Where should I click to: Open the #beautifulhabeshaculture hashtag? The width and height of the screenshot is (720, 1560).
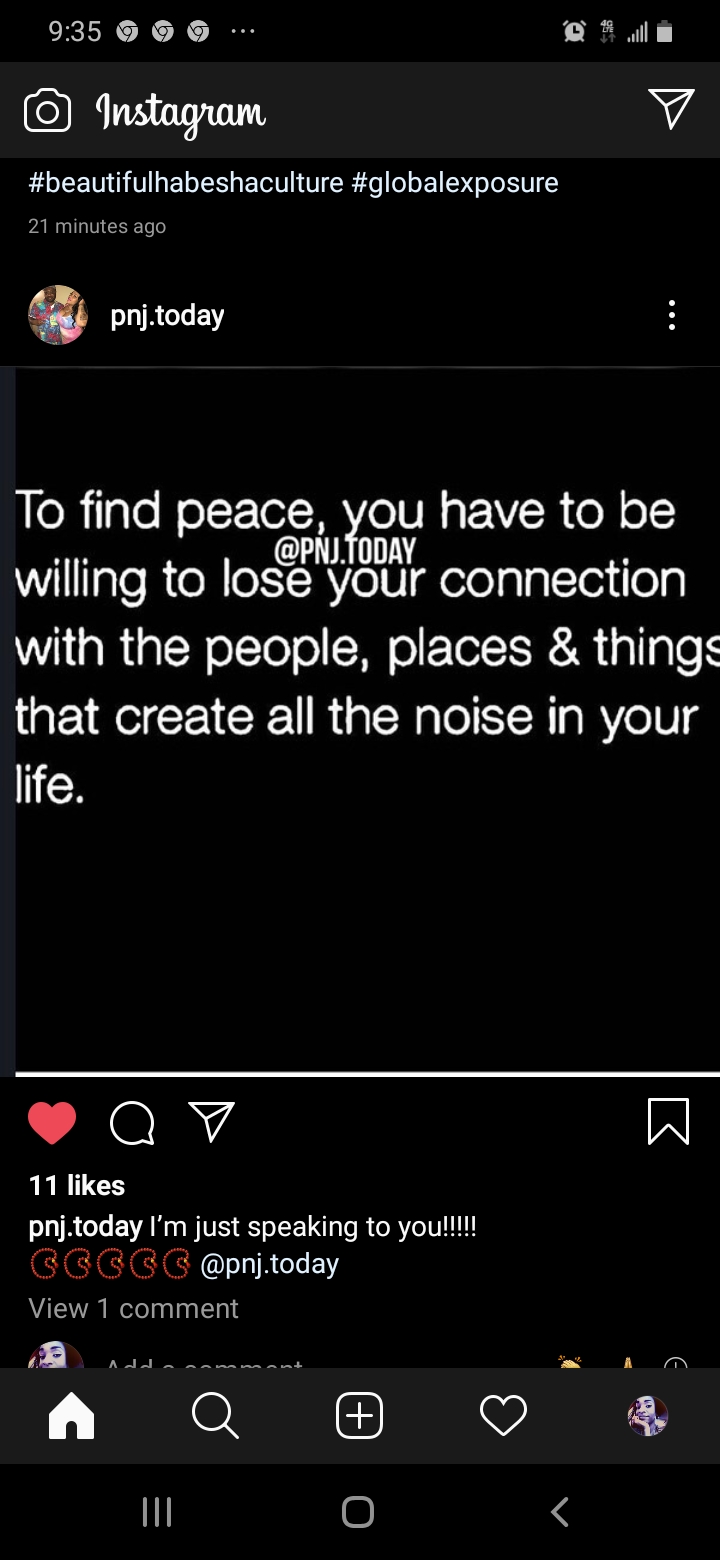[186, 183]
